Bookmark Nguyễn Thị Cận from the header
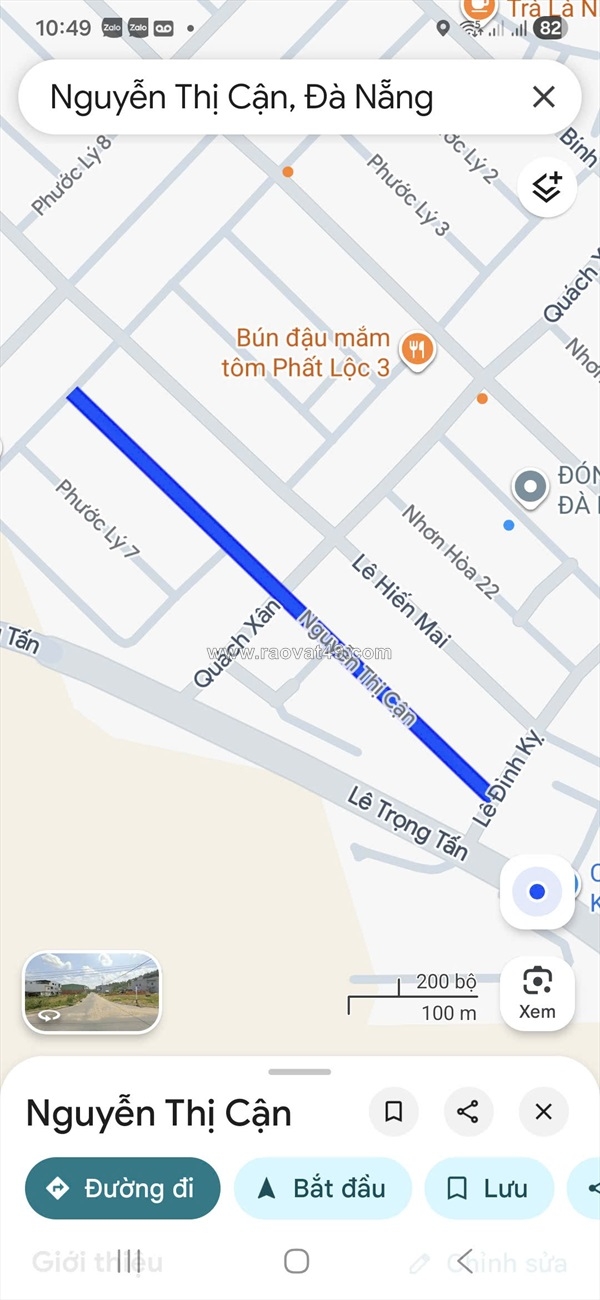600x1300 pixels. (x=394, y=1112)
